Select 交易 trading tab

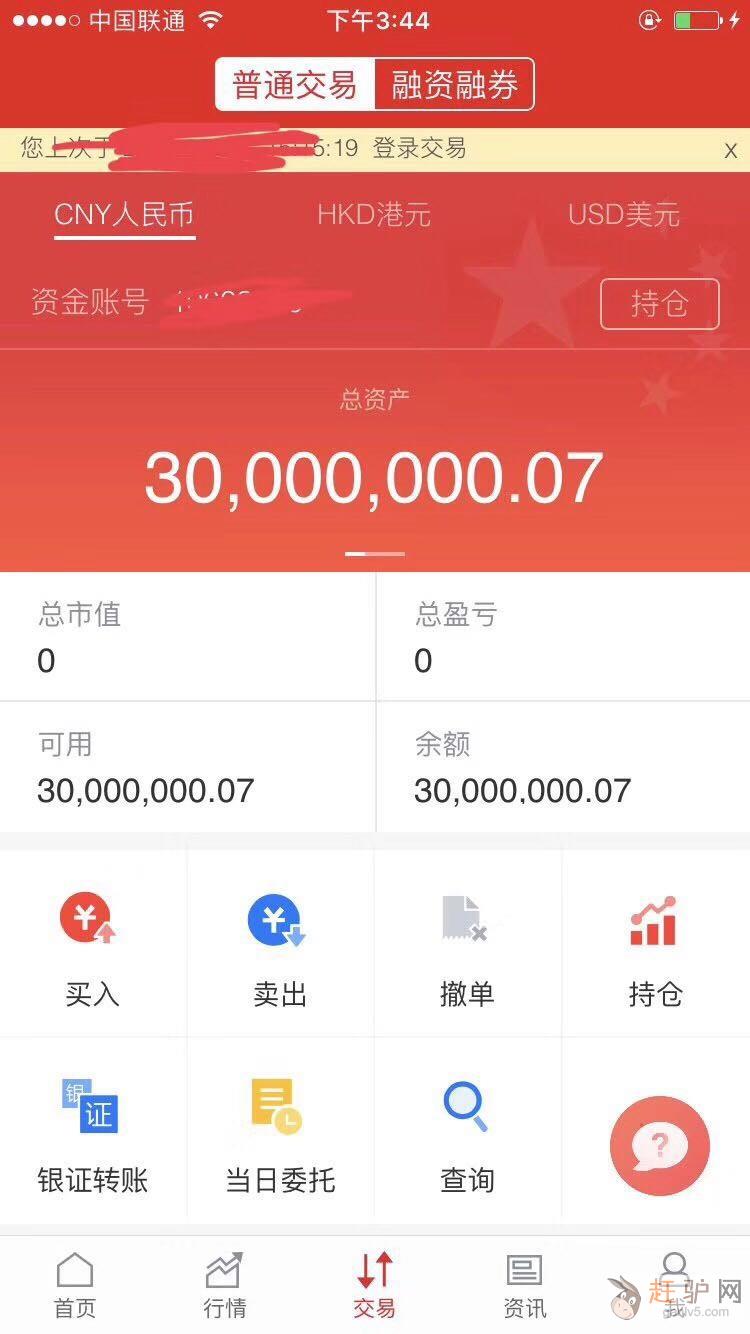375,1285
